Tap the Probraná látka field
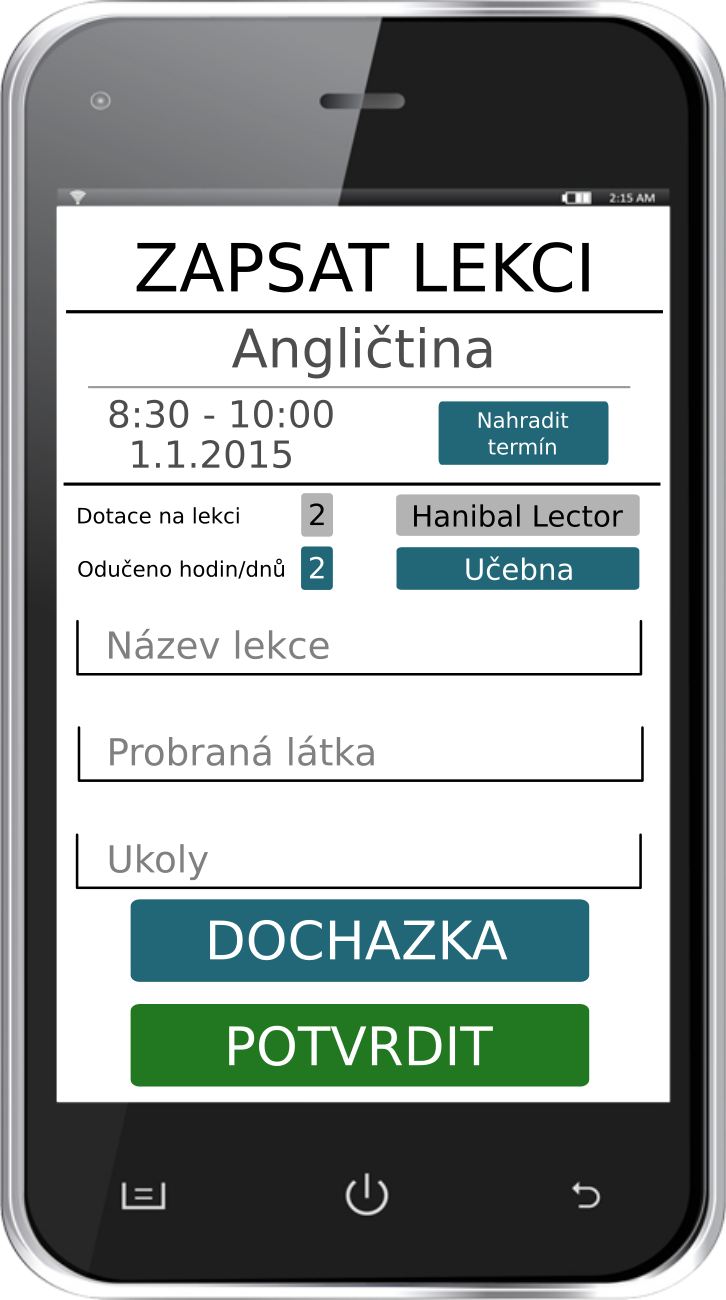 (360, 753)
